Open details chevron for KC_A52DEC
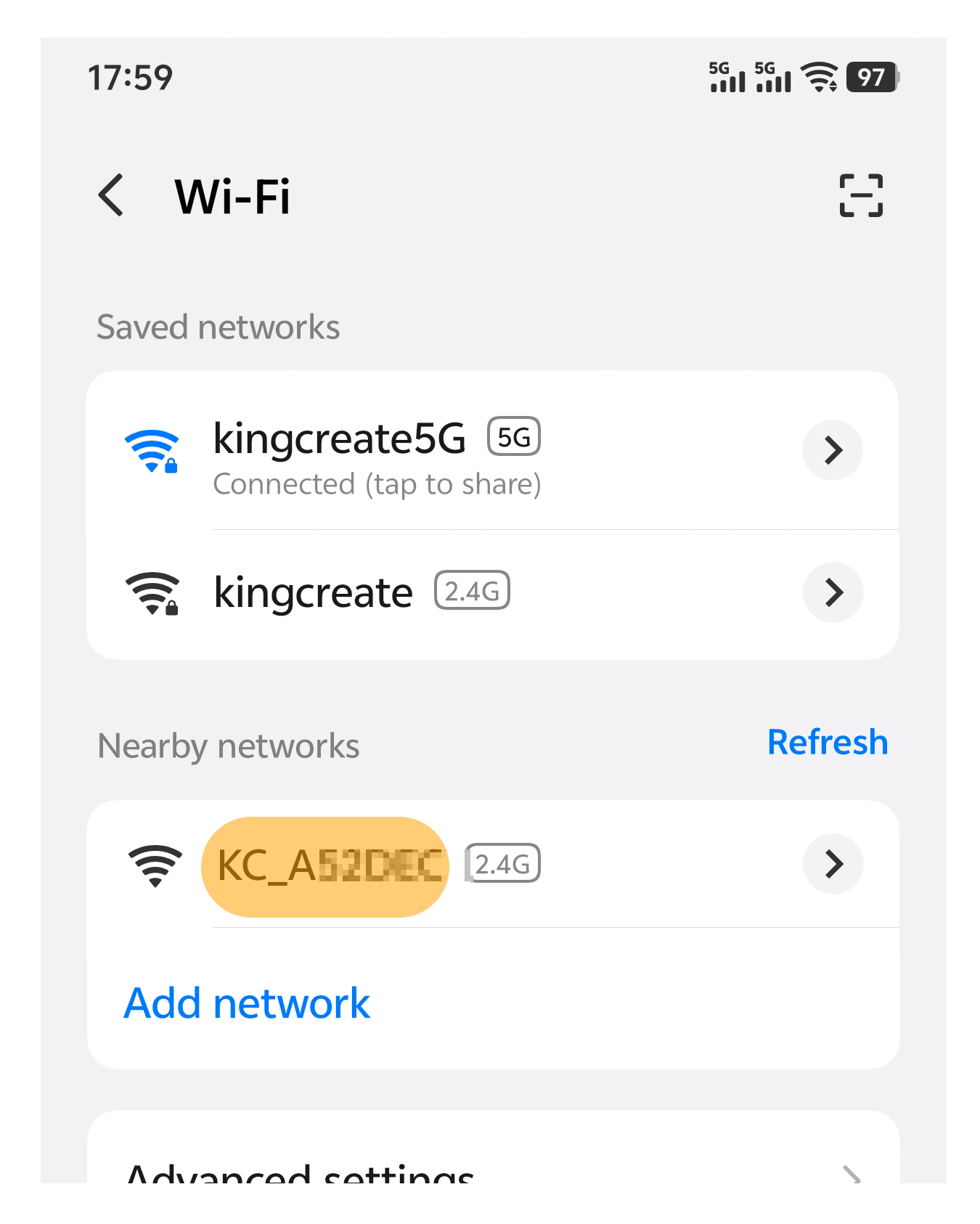The image size is (980, 1224). coord(833,864)
